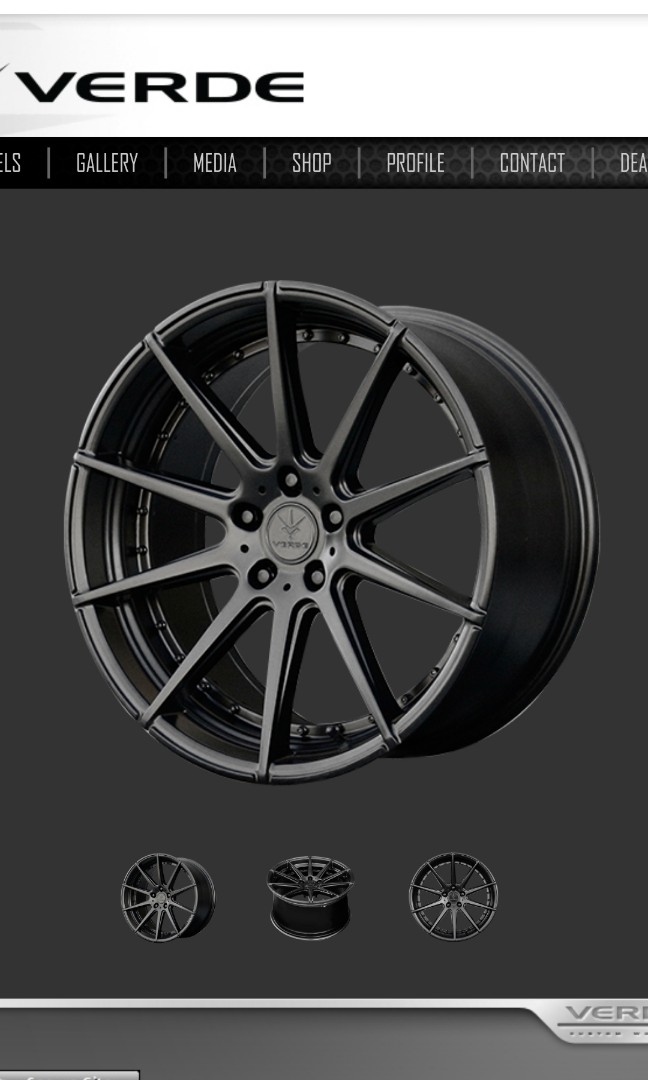
Task: Open the Contact page
Action: pyautogui.click(x=532, y=163)
